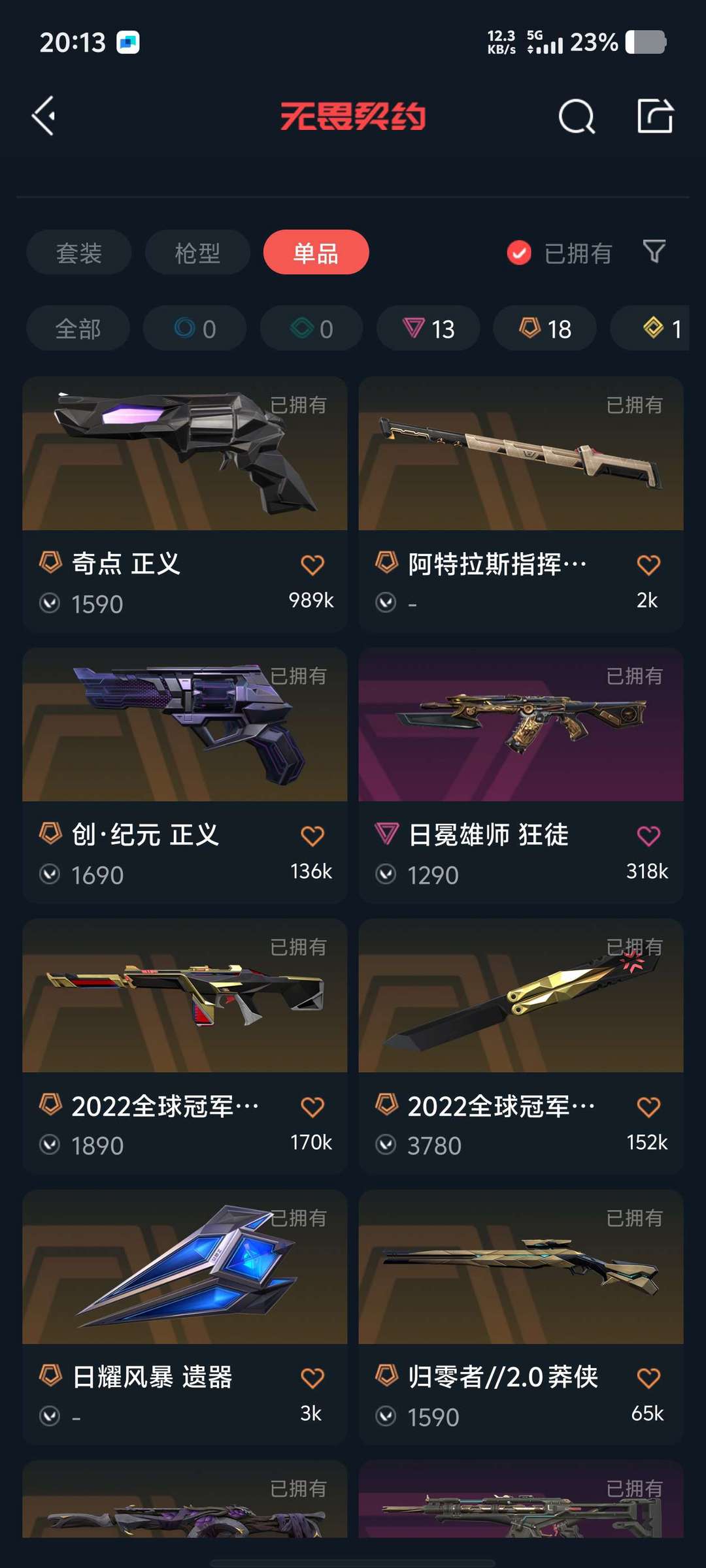Screen dimensions: 706x1568
Task: Tap the share icon at top right
Action: [655, 116]
